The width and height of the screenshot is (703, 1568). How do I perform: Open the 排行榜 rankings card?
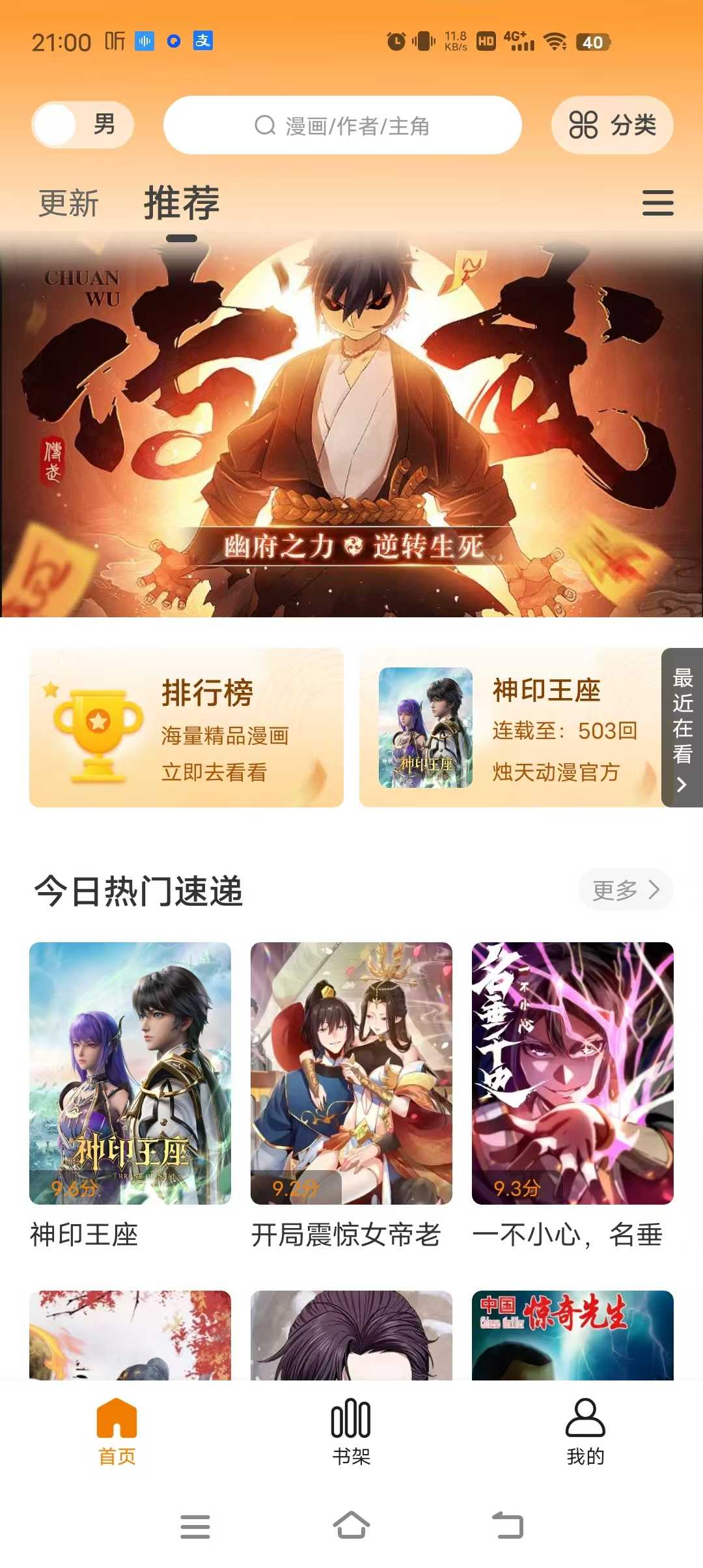tap(186, 727)
